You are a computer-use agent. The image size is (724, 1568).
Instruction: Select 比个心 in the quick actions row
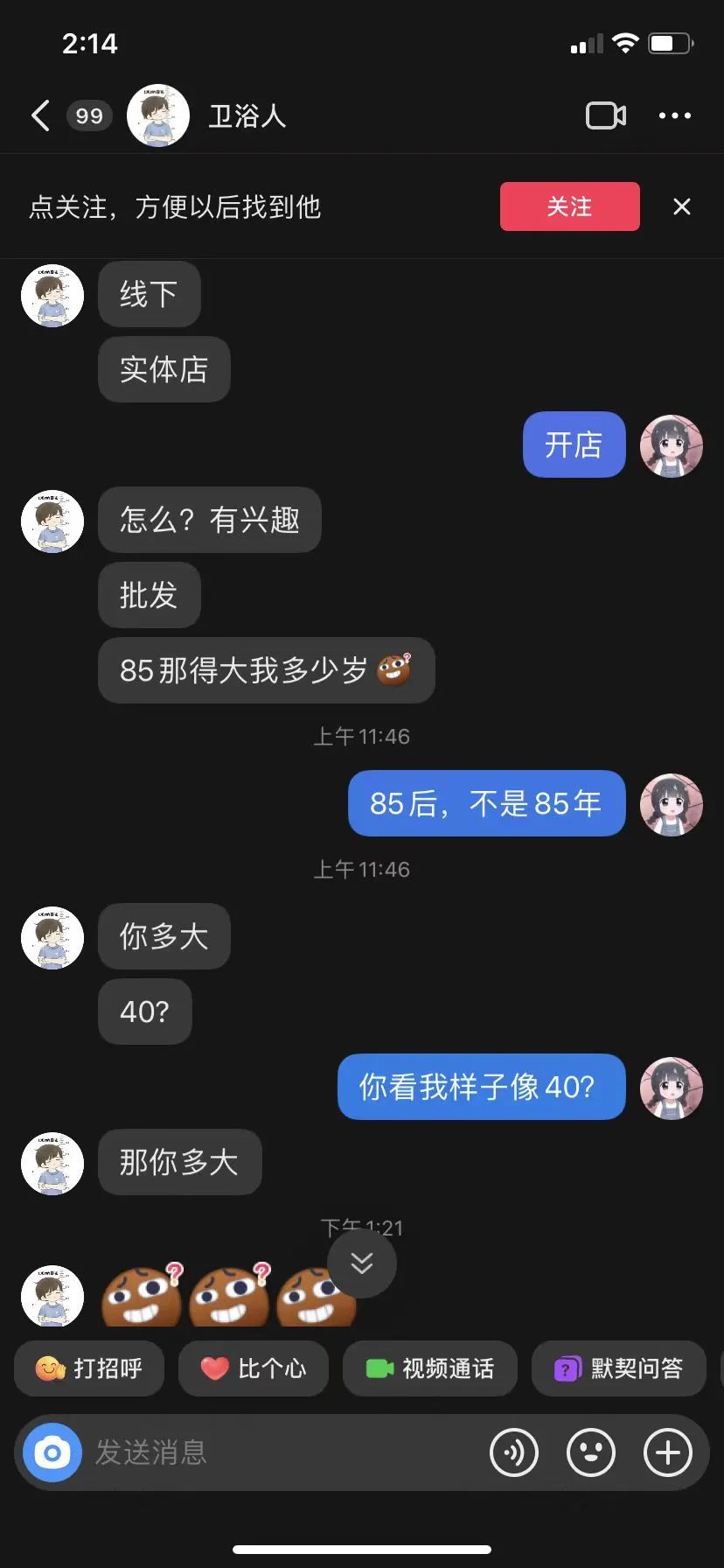click(x=254, y=1368)
